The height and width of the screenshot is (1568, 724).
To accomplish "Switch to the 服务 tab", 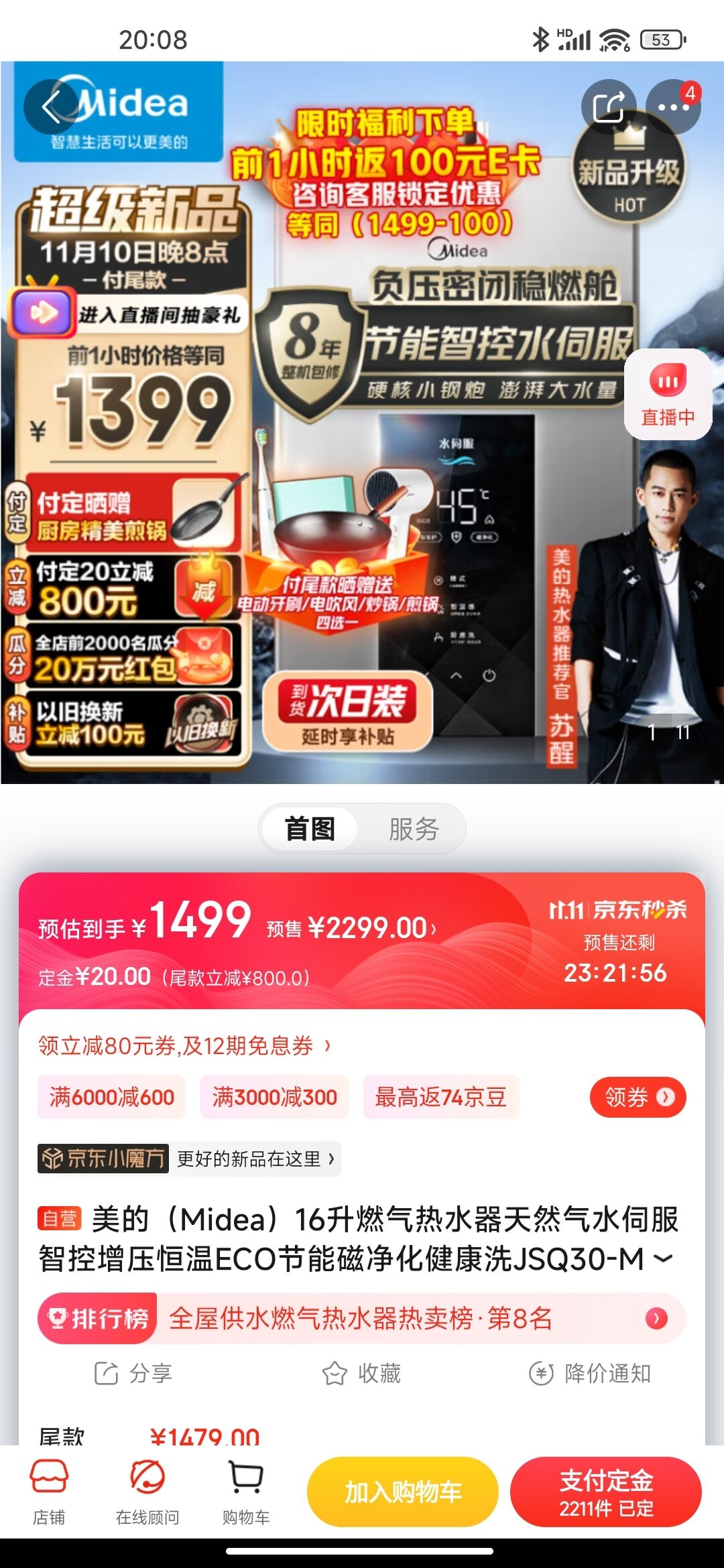I will [414, 829].
